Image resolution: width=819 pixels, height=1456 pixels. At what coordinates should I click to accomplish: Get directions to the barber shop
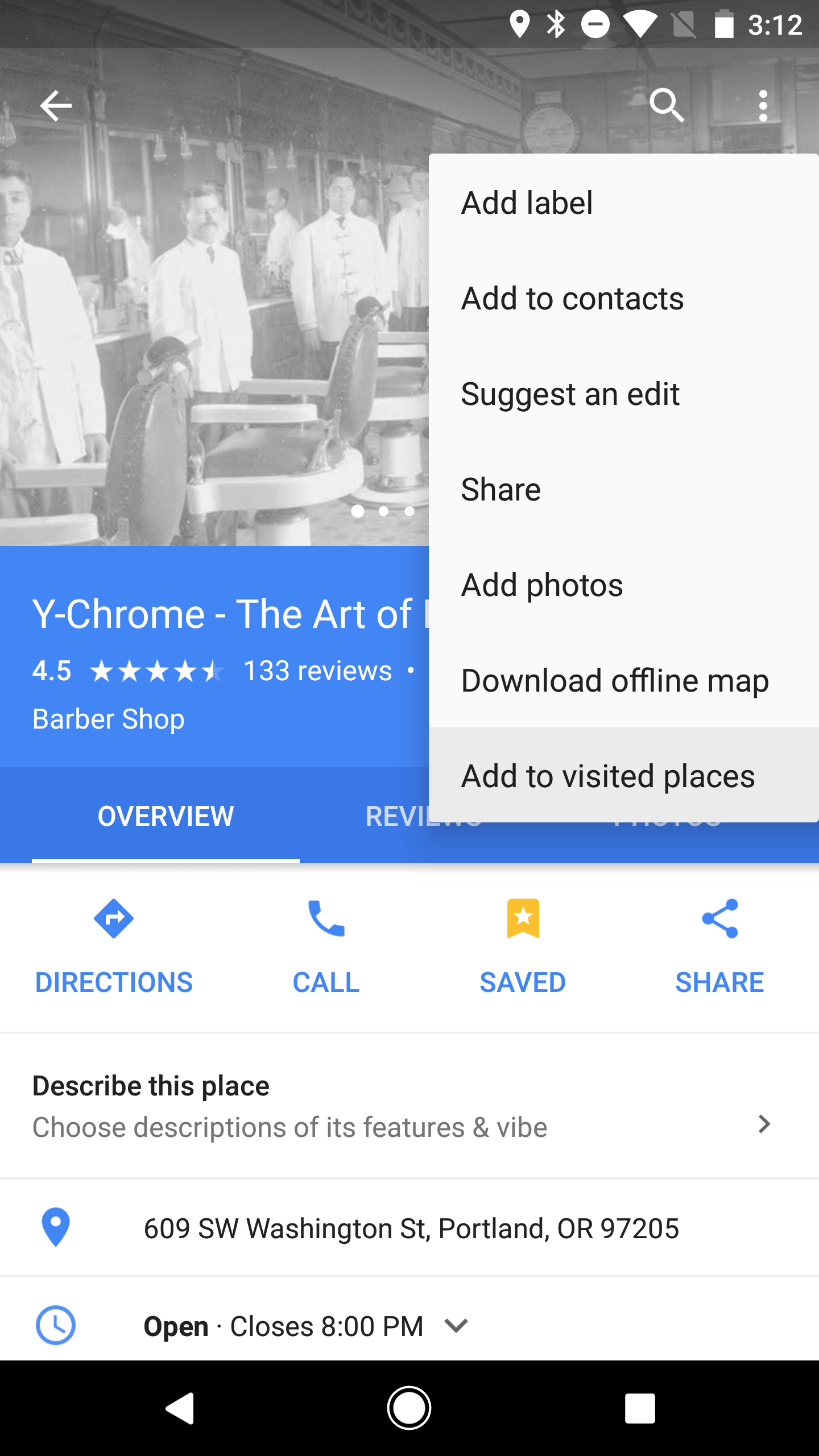coord(114,944)
